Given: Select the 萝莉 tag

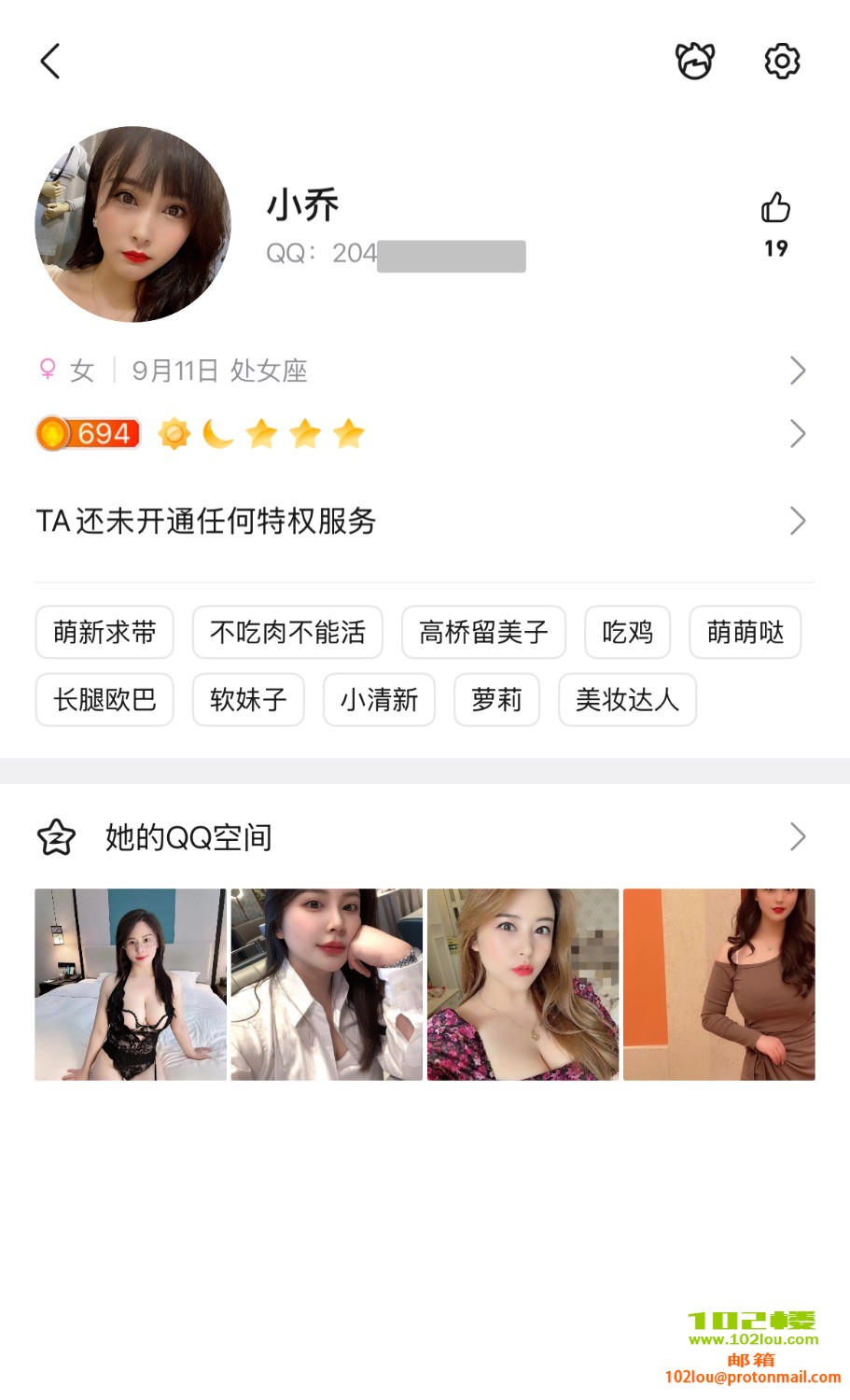Looking at the screenshot, I should pos(496,700).
